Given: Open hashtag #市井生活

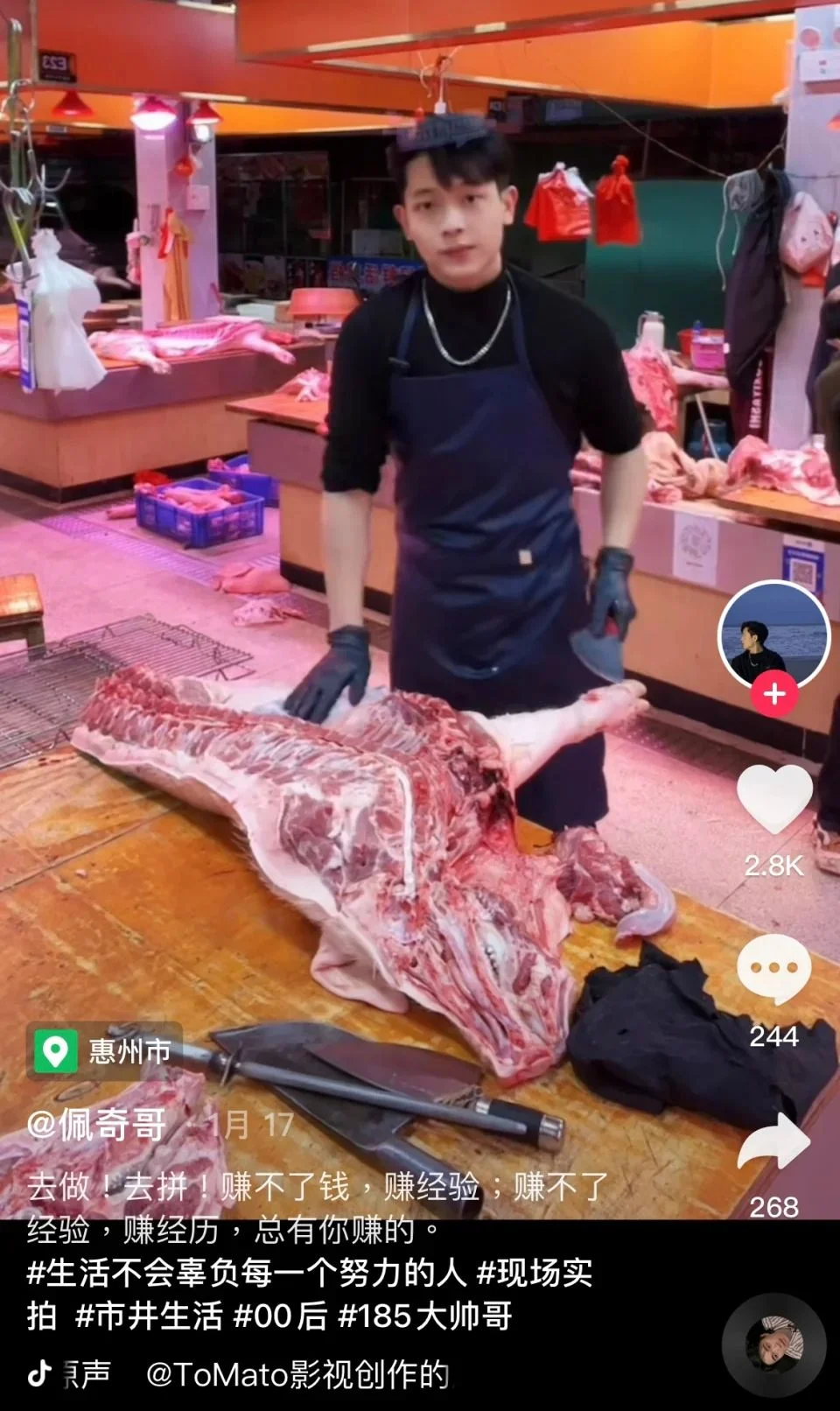Looking at the screenshot, I should coord(149,1316).
